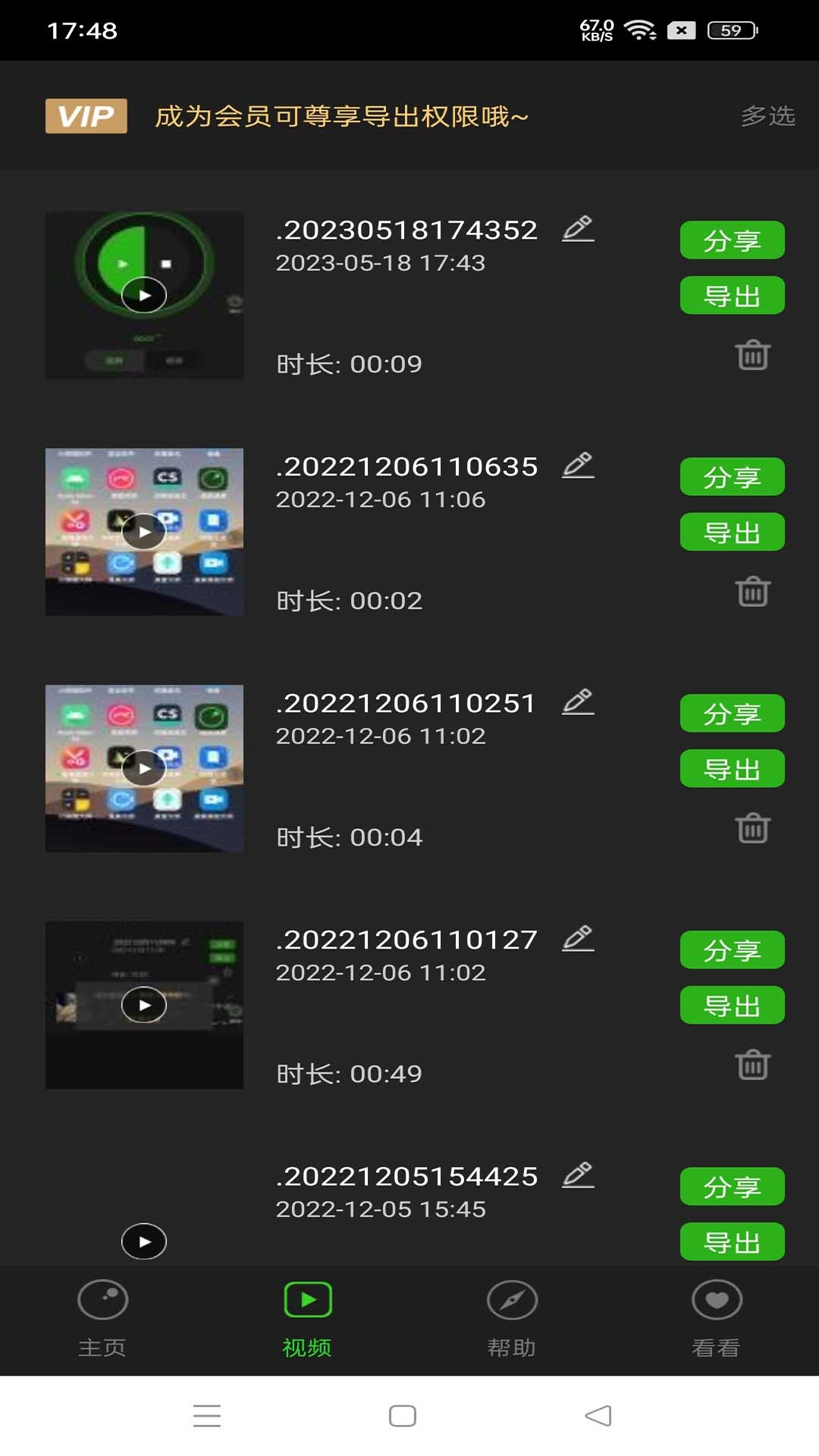
Task: Play the video .20221206110127 thumbnail
Action: 144,1005
